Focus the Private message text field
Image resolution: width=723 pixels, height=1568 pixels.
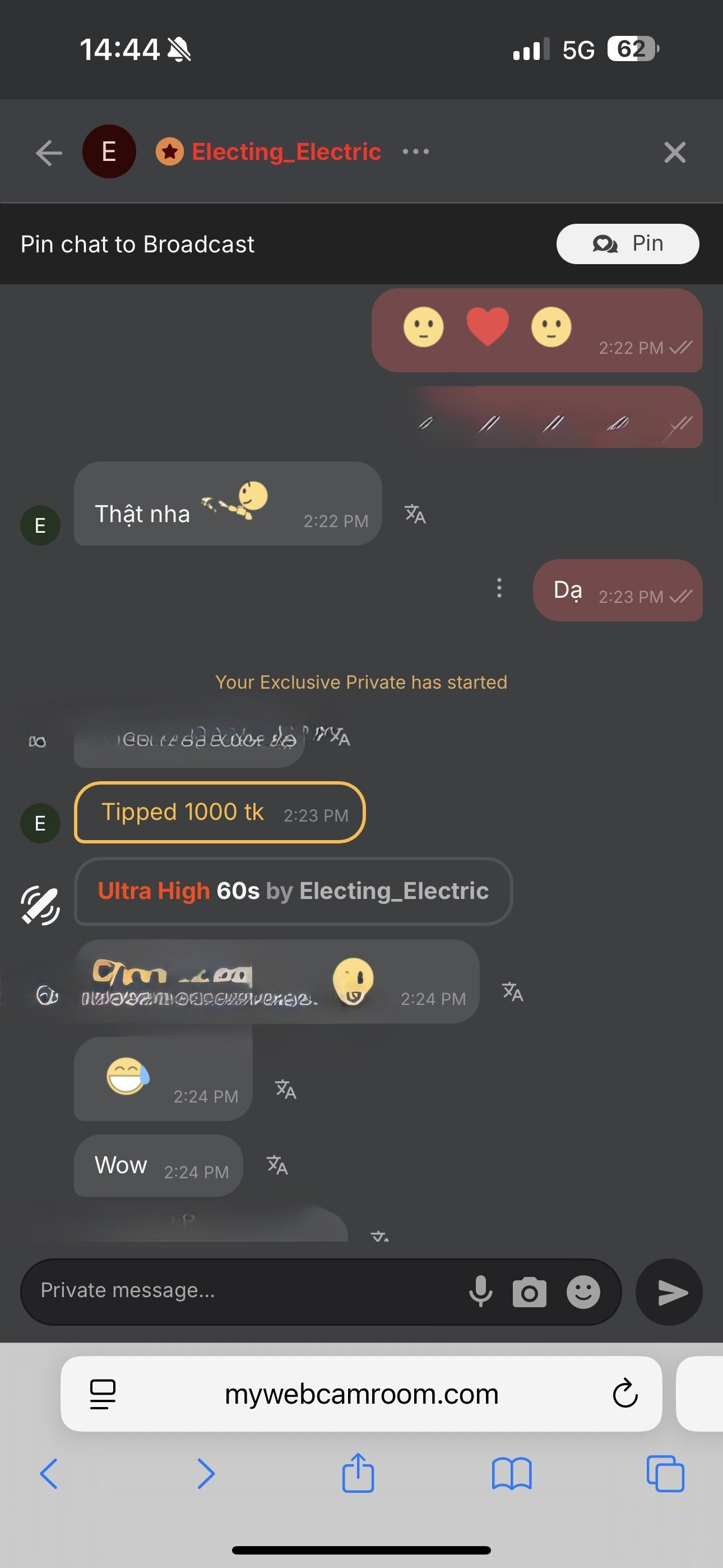click(243, 1290)
